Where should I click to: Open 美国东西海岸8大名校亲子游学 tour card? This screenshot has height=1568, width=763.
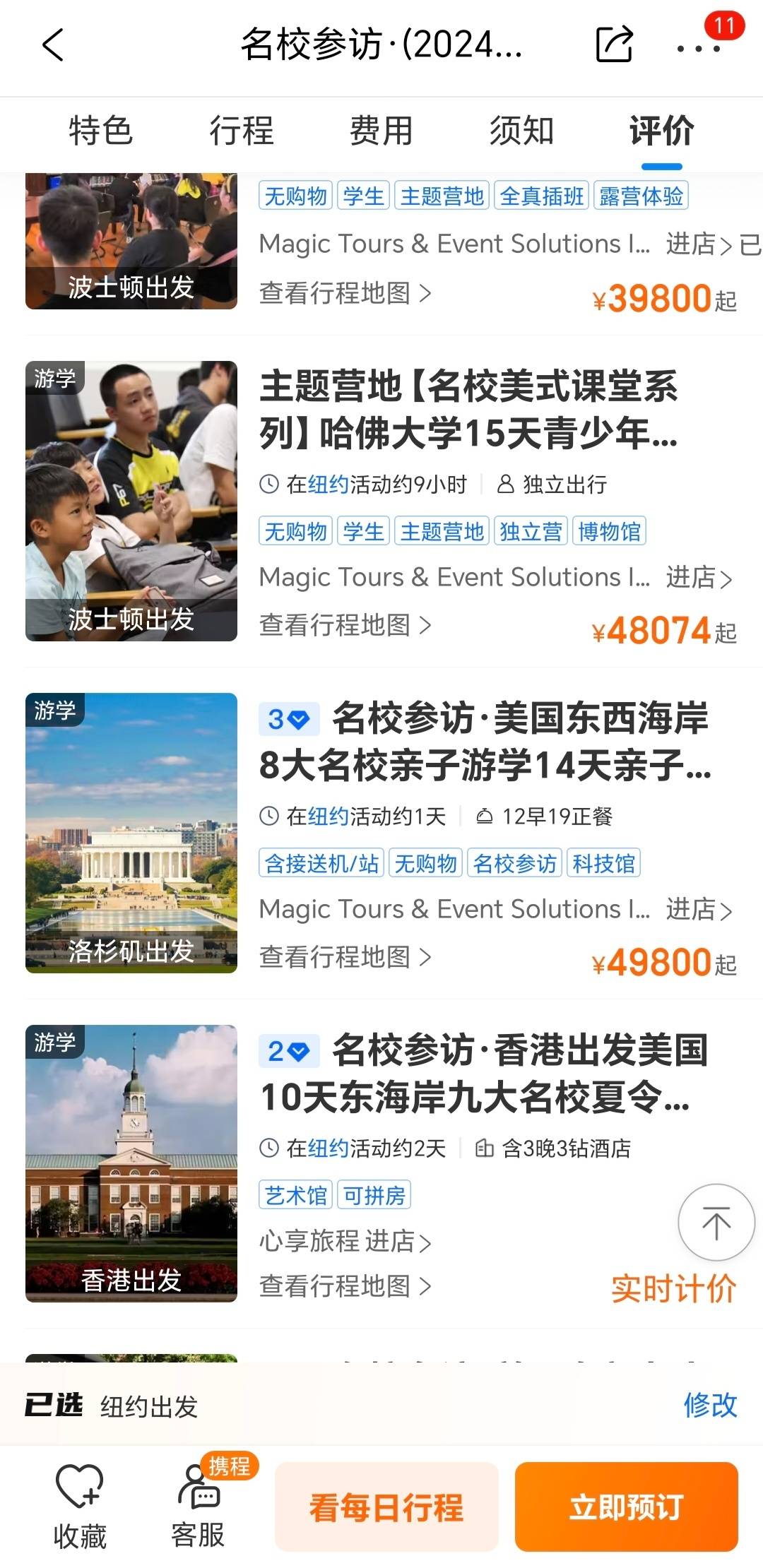click(485, 742)
